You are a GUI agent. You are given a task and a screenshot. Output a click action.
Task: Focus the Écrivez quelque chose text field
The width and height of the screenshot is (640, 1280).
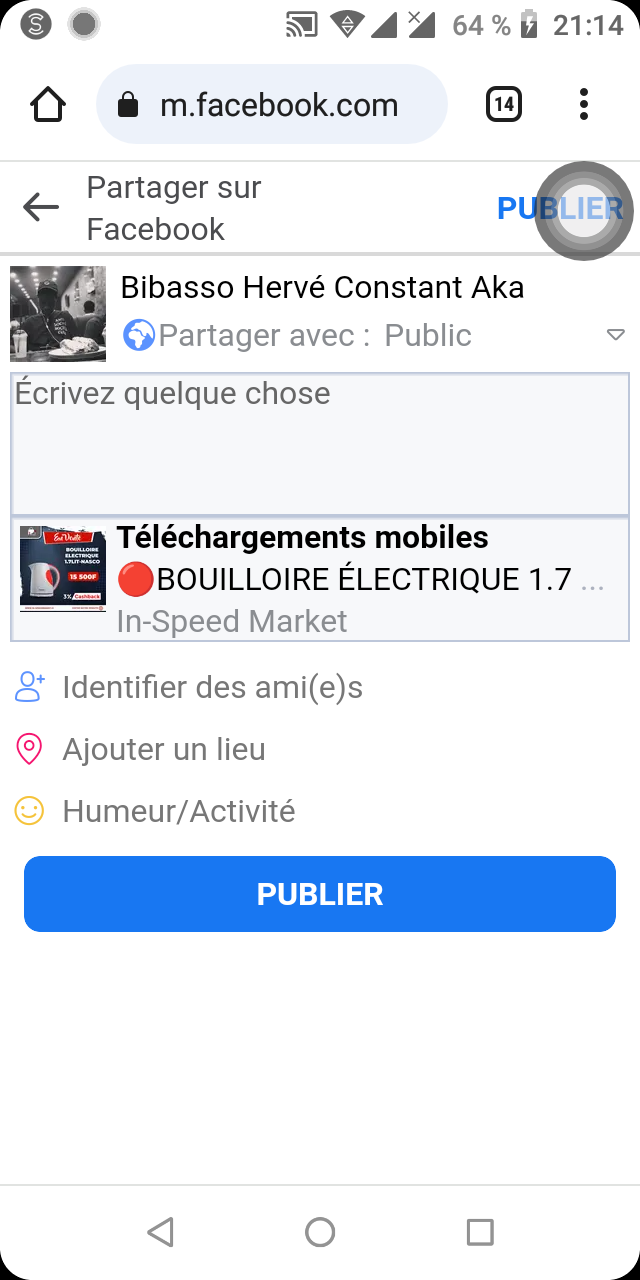click(320, 444)
